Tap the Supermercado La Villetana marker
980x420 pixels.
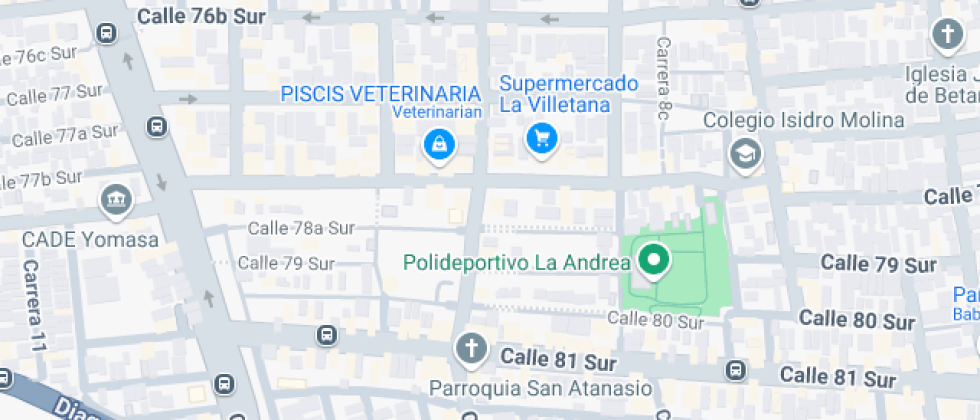click(541, 138)
